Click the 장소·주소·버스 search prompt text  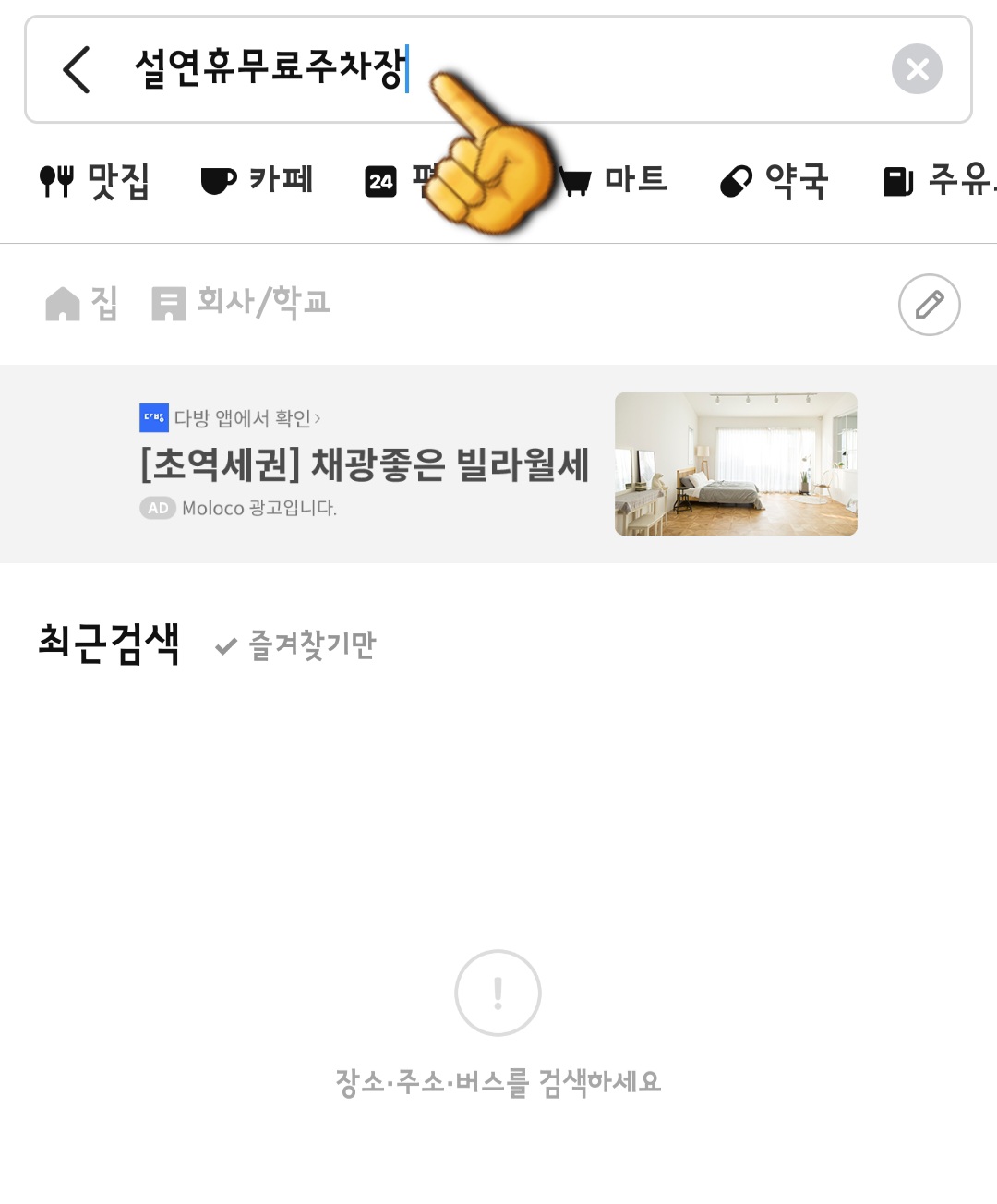tap(498, 1080)
